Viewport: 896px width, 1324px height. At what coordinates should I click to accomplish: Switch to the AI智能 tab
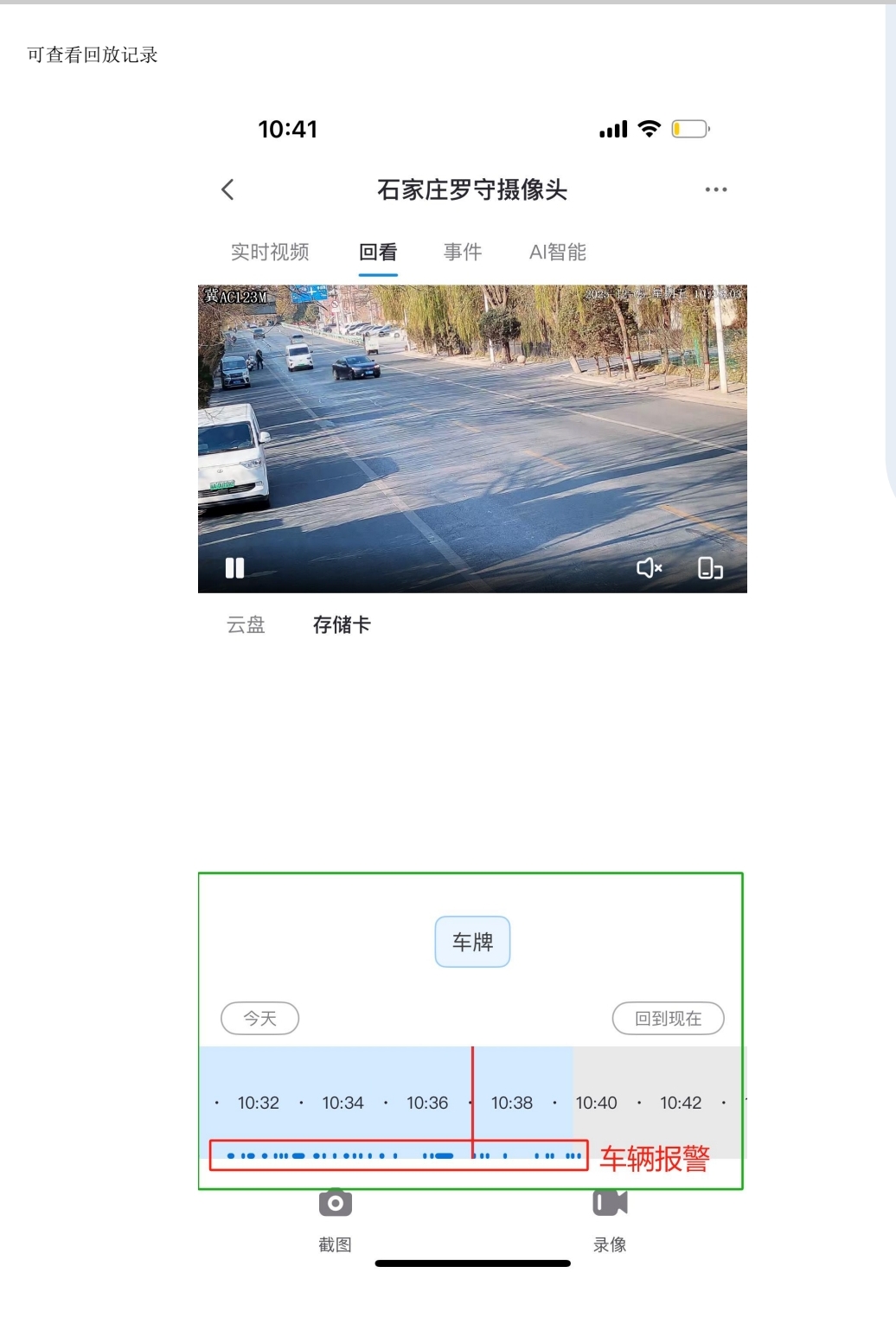[558, 252]
